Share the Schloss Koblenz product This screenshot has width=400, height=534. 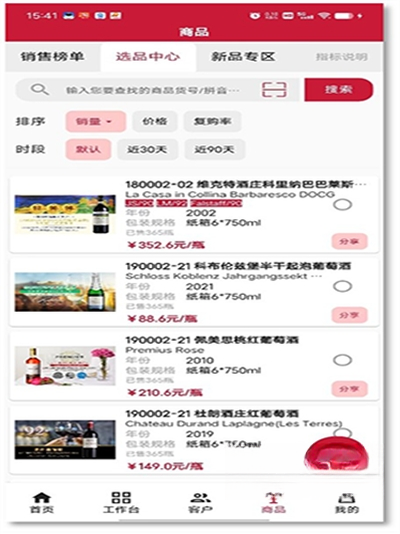349,315
